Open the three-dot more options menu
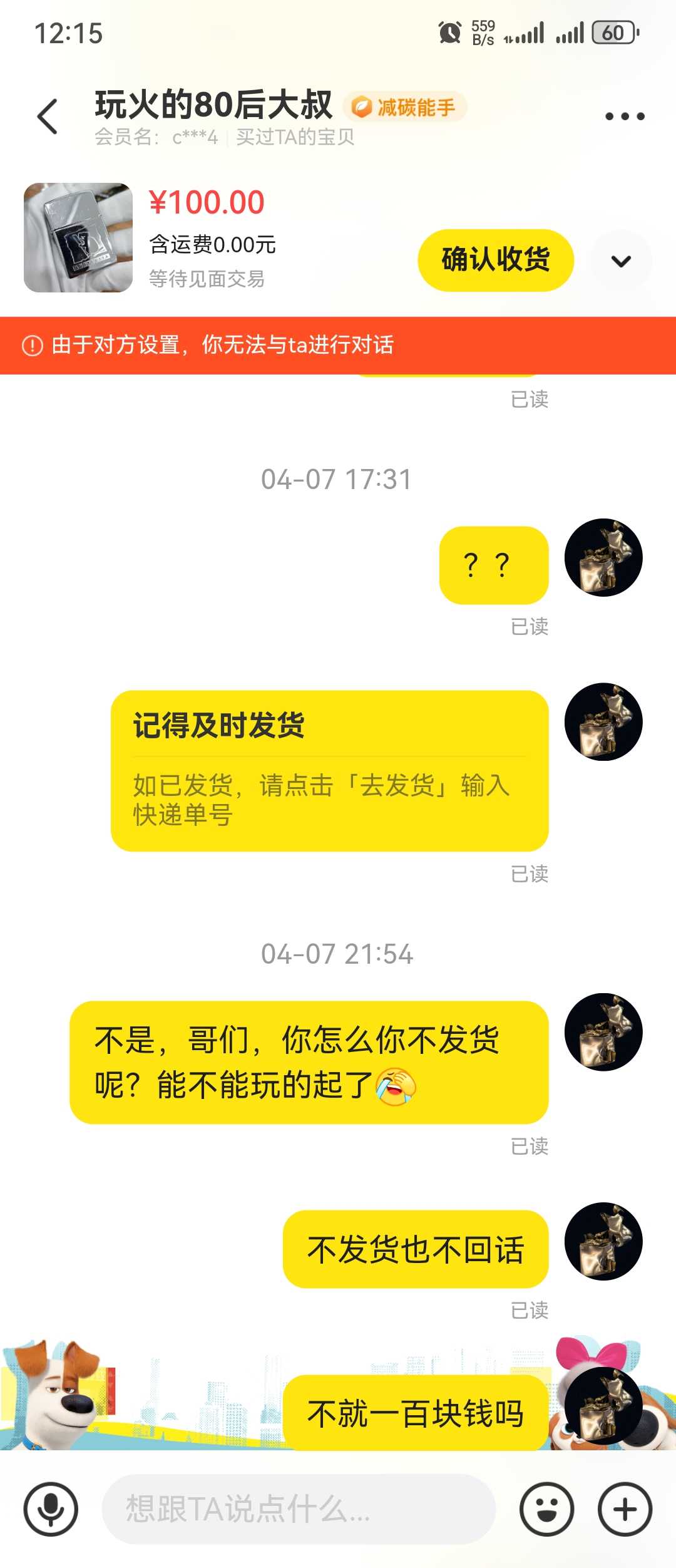 click(x=624, y=116)
